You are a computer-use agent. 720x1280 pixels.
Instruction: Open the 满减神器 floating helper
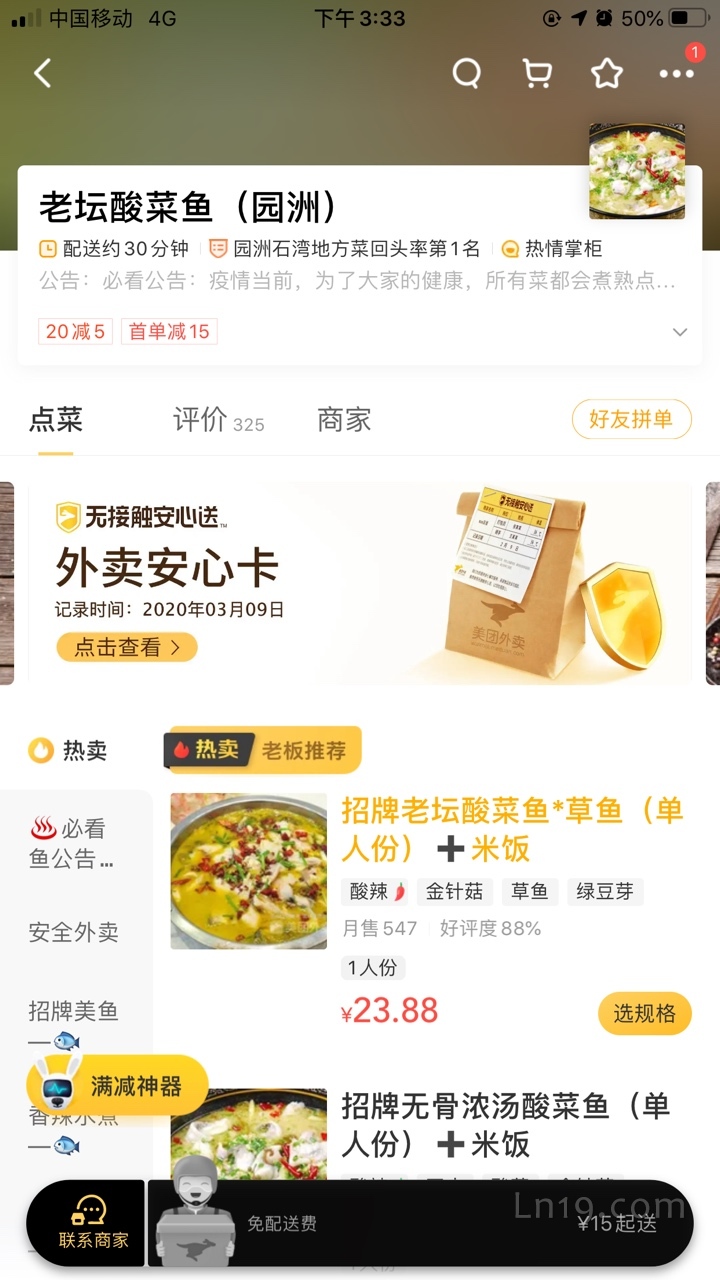pyautogui.click(x=118, y=1086)
